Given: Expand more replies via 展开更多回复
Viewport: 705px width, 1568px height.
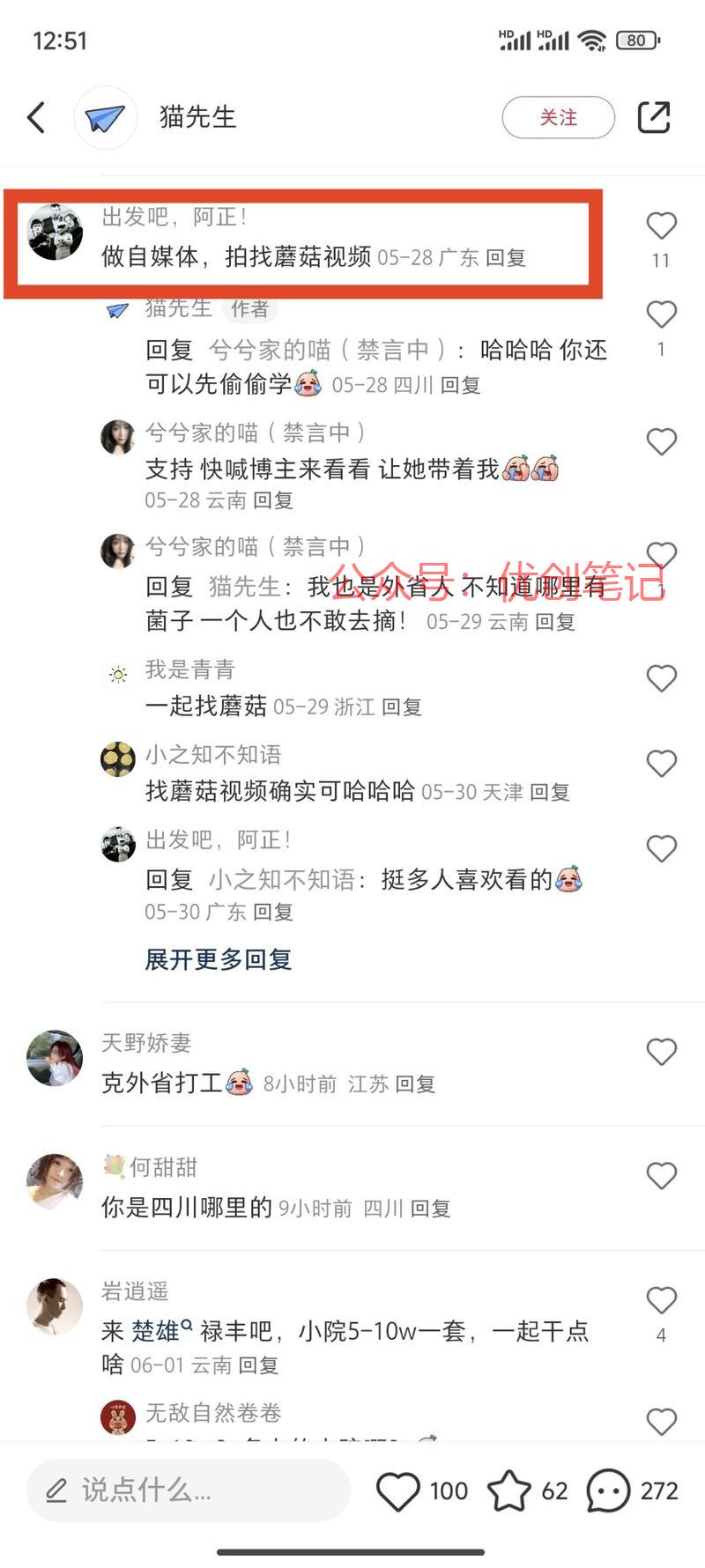Looking at the screenshot, I should (218, 959).
